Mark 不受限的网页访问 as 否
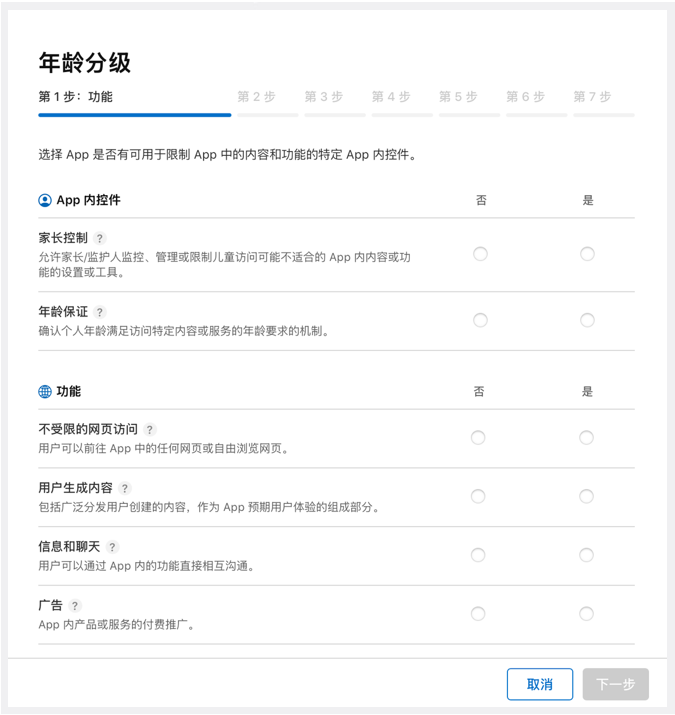 [x=478, y=437]
